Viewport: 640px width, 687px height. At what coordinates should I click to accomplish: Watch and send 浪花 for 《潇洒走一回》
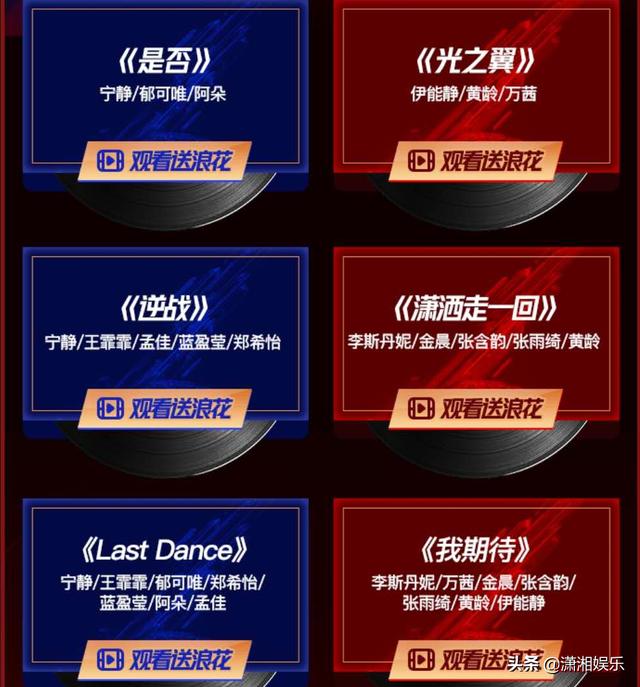point(477,408)
